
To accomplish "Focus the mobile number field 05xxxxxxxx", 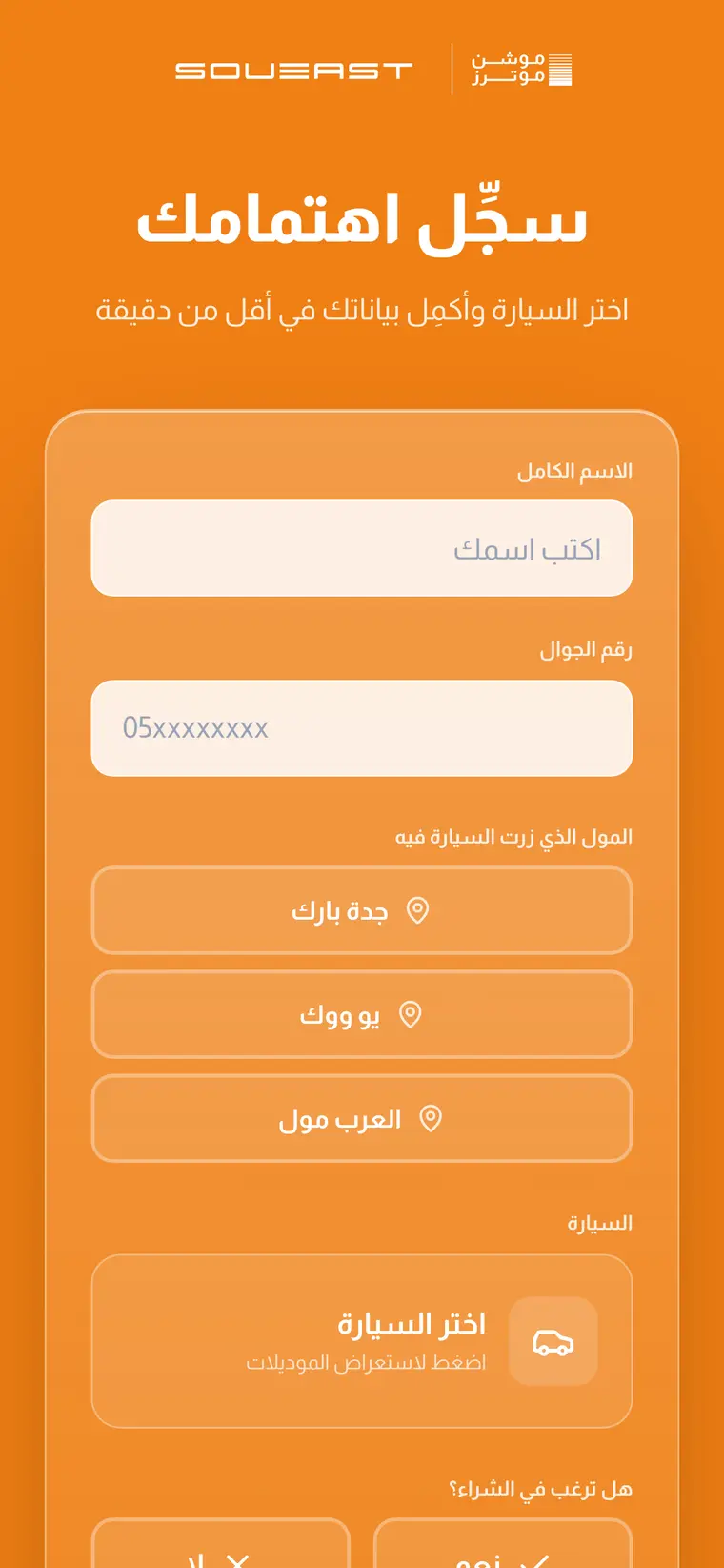I will coord(362,728).
